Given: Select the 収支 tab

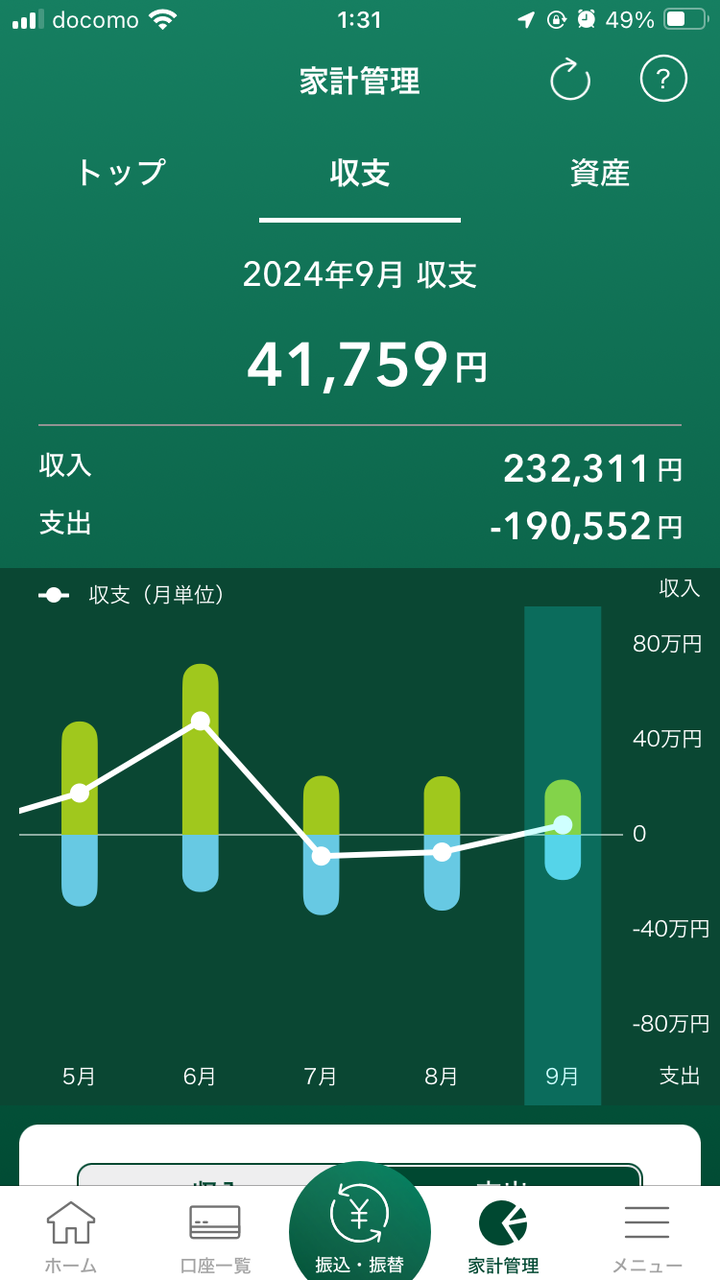Looking at the screenshot, I should click(360, 172).
